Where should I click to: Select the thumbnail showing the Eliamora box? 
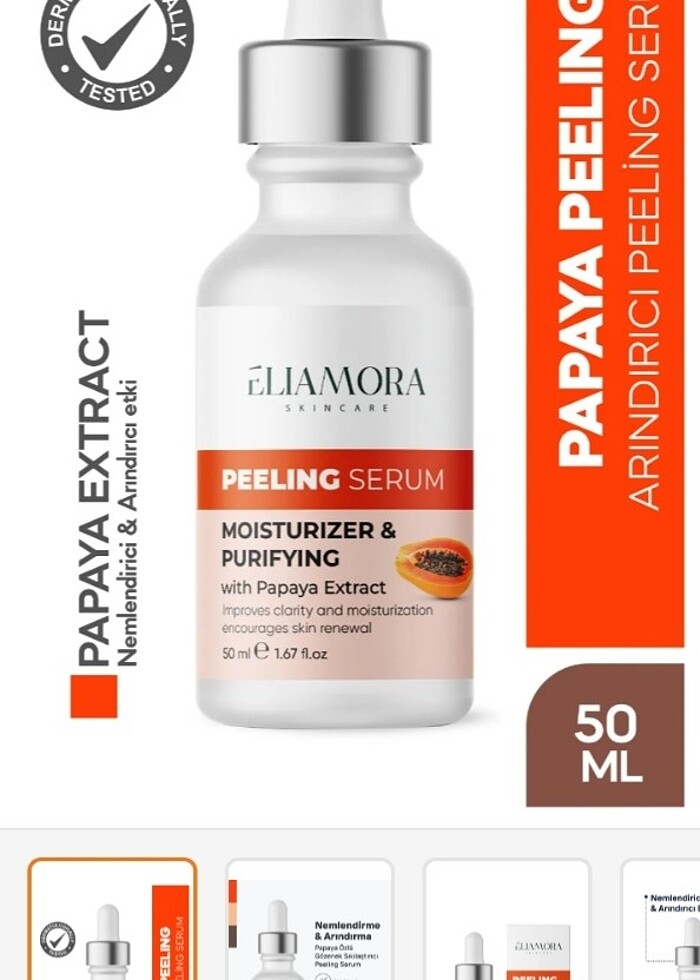tap(506, 922)
